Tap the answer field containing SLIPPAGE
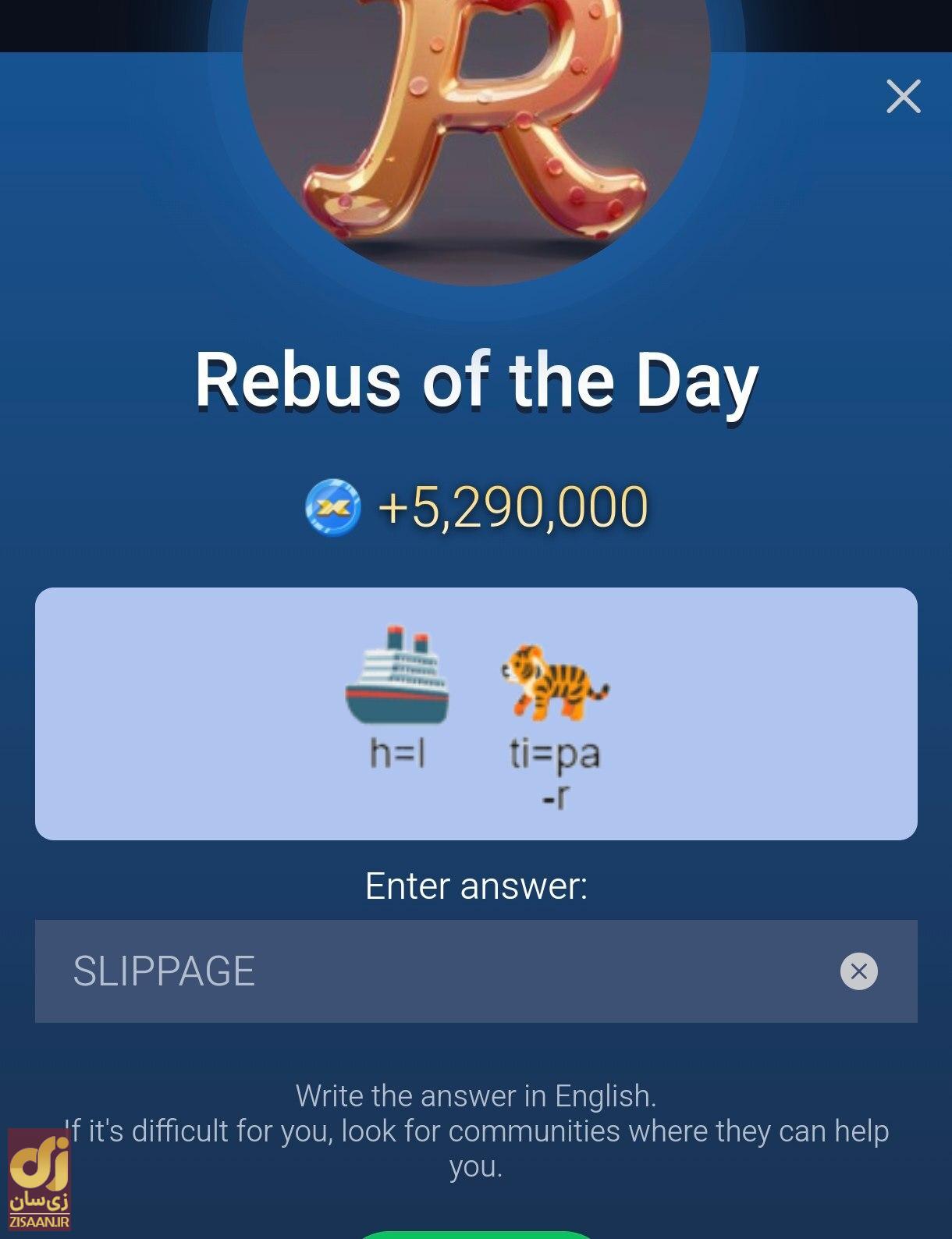952x1239 pixels. (x=437, y=971)
